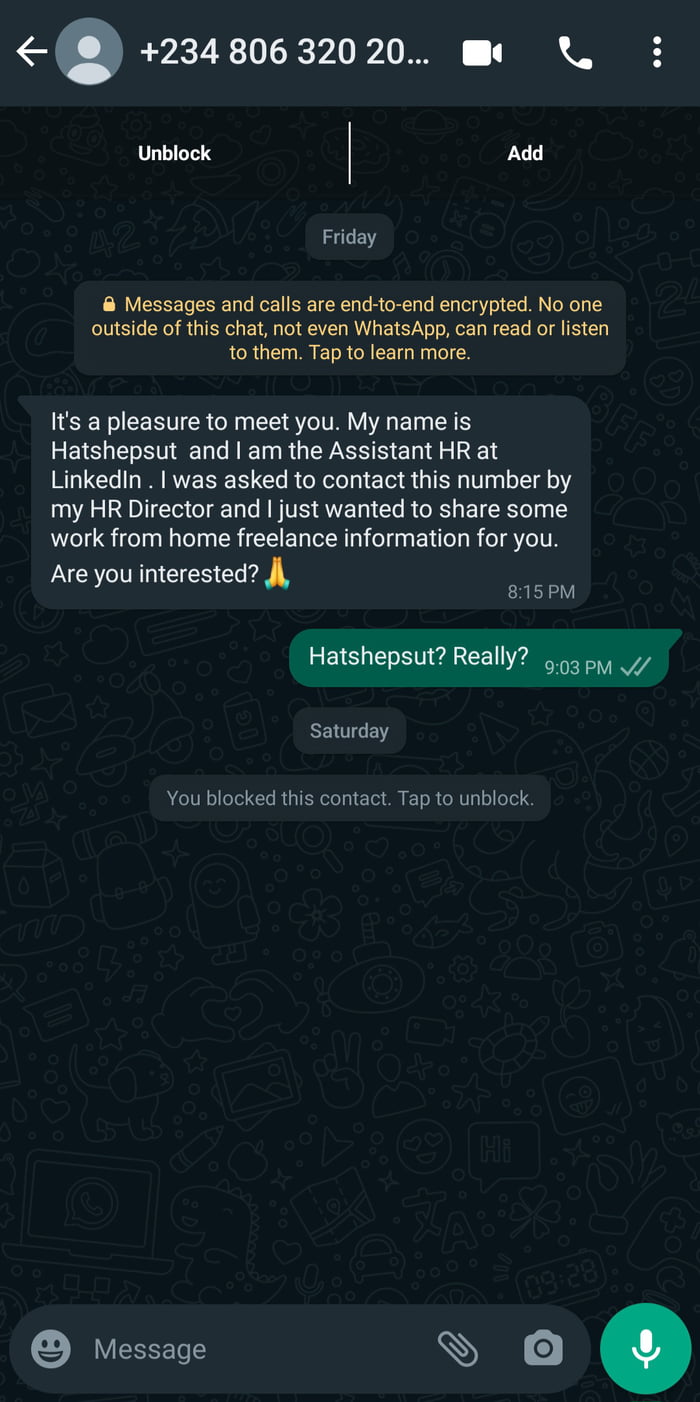This screenshot has height=1402, width=700.
Task: Open the three-dot overflow menu
Action: coord(657,52)
